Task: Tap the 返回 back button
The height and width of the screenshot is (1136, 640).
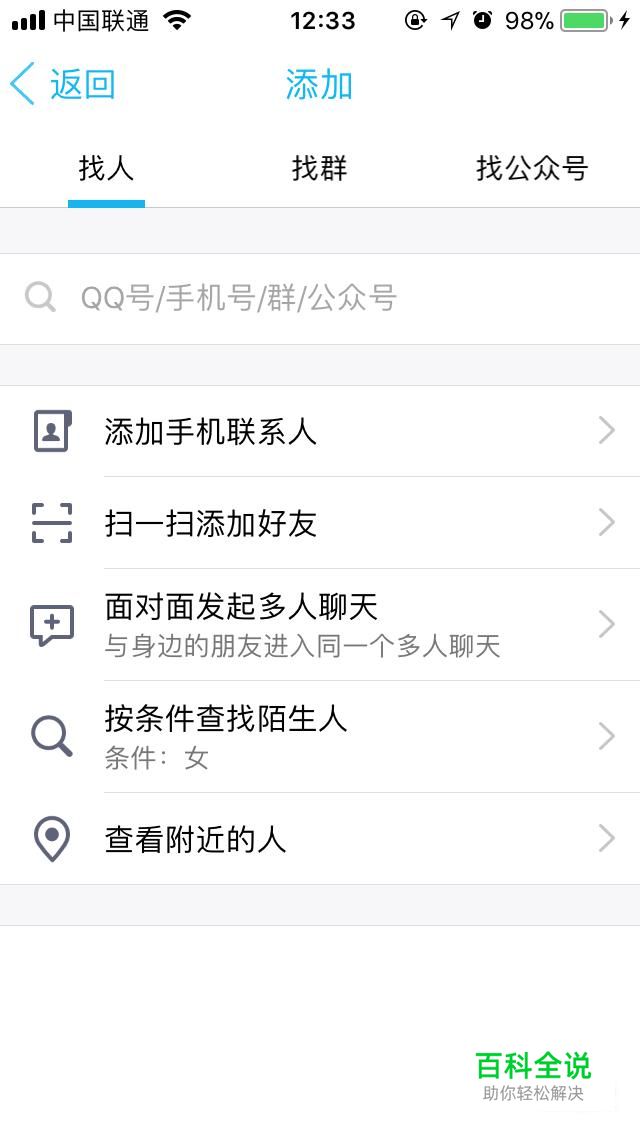Action: pos(62,84)
